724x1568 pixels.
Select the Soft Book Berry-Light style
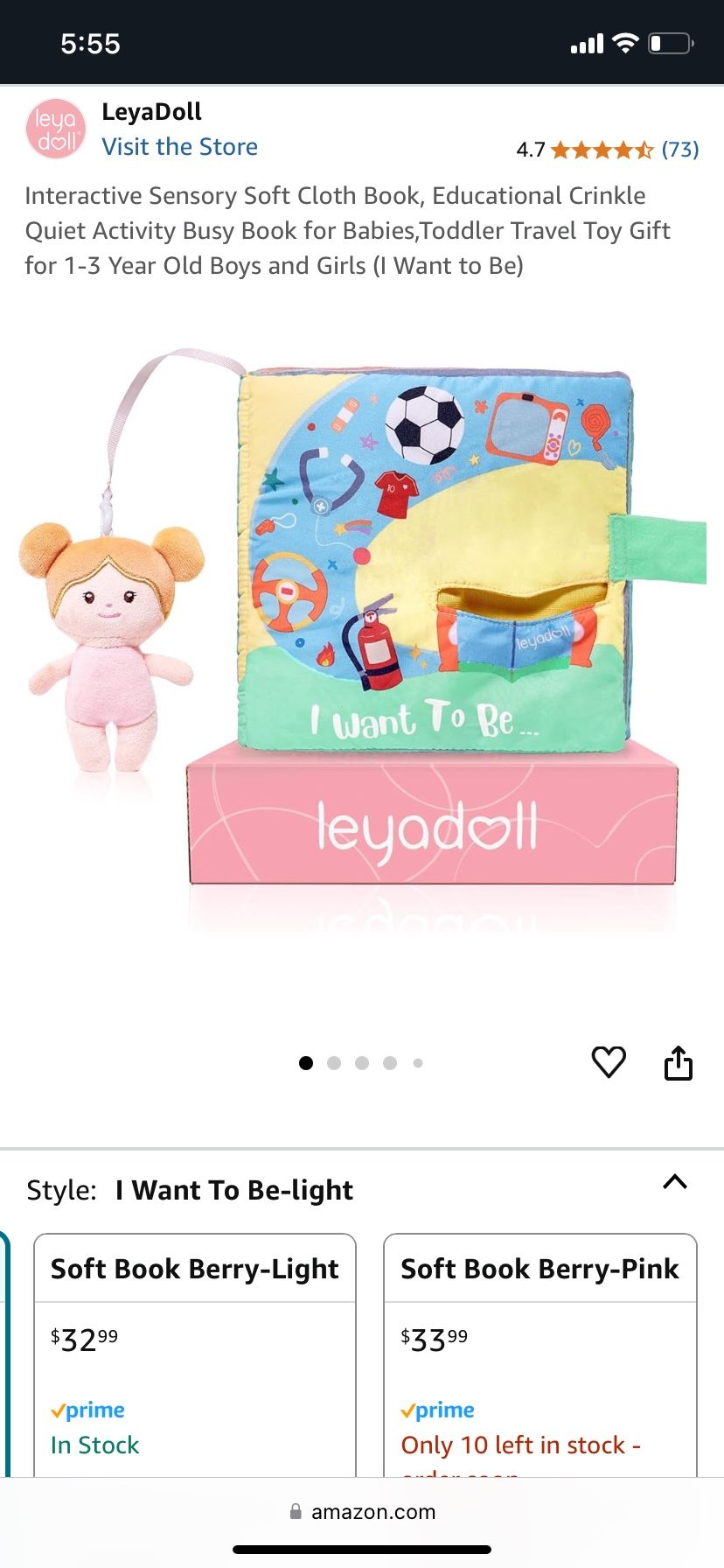[x=195, y=1347]
